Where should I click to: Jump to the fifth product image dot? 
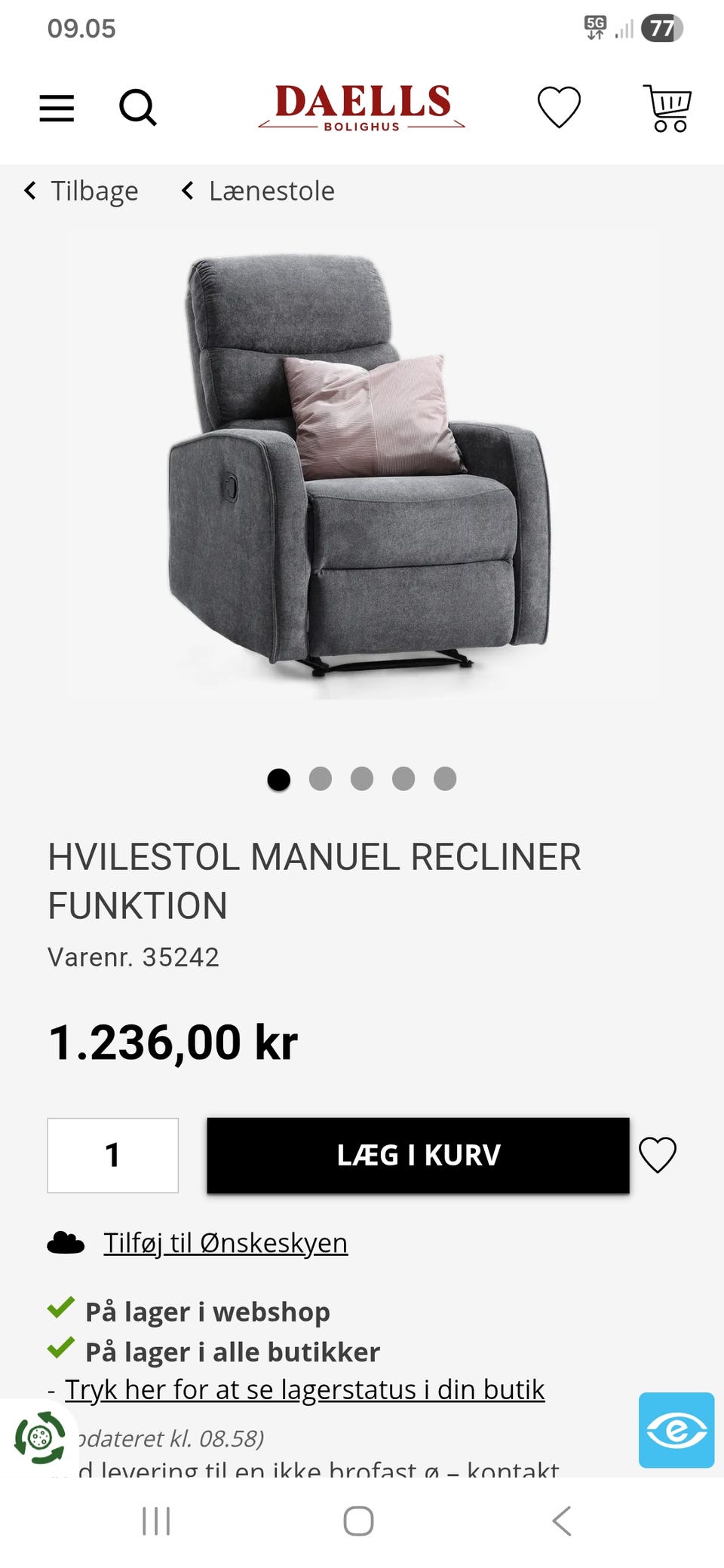pyautogui.click(x=445, y=779)
